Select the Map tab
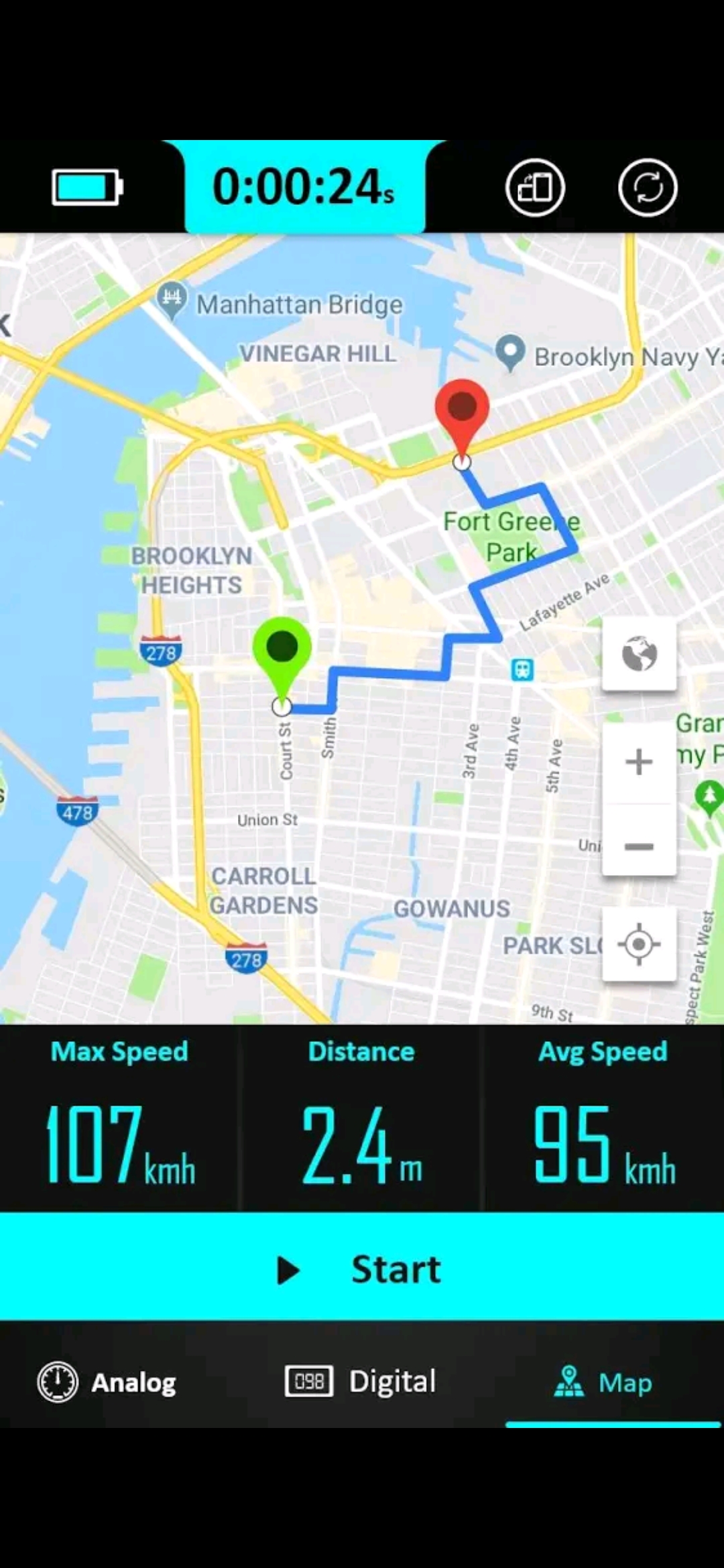The image size is (724, 1568). coord(603,1382)
